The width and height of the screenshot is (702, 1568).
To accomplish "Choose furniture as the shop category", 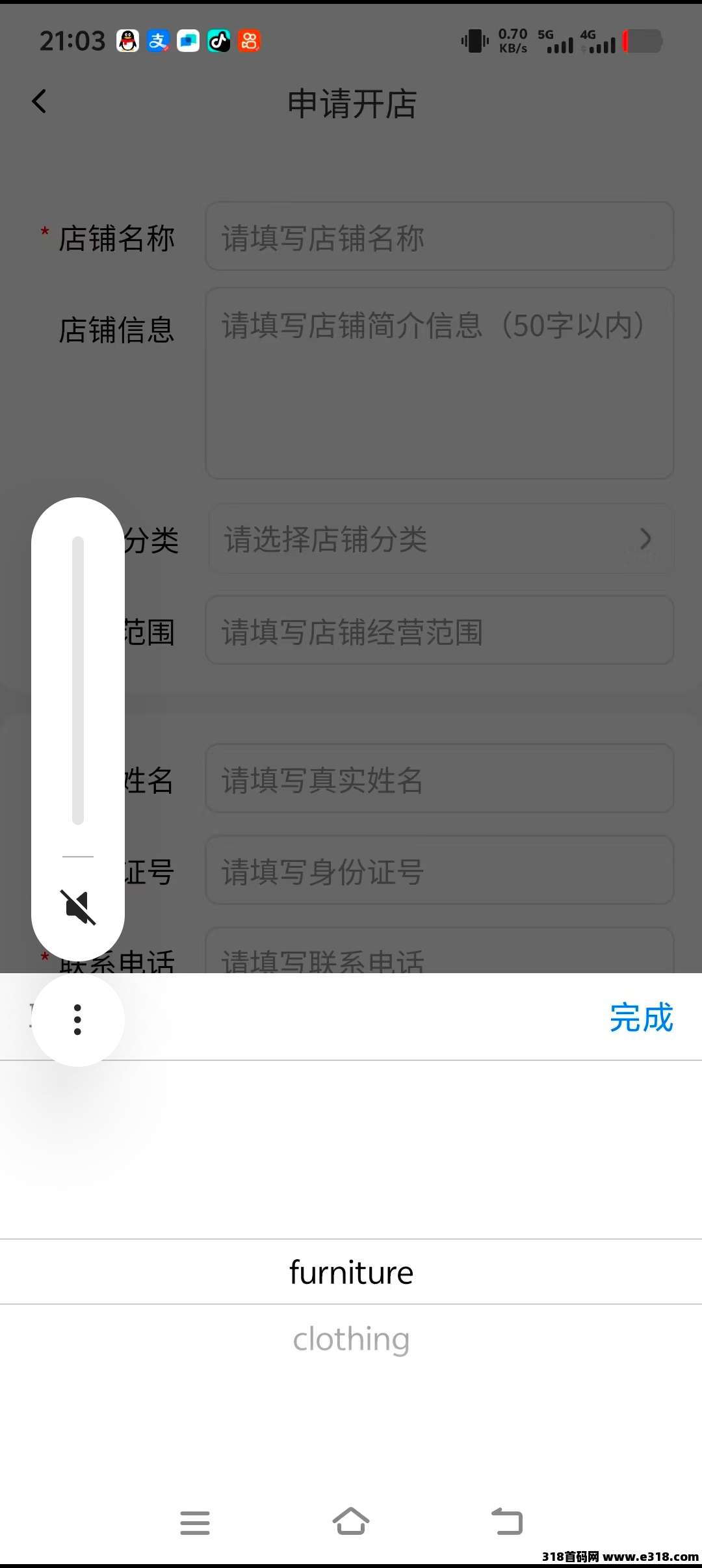I will point(351,1272).
